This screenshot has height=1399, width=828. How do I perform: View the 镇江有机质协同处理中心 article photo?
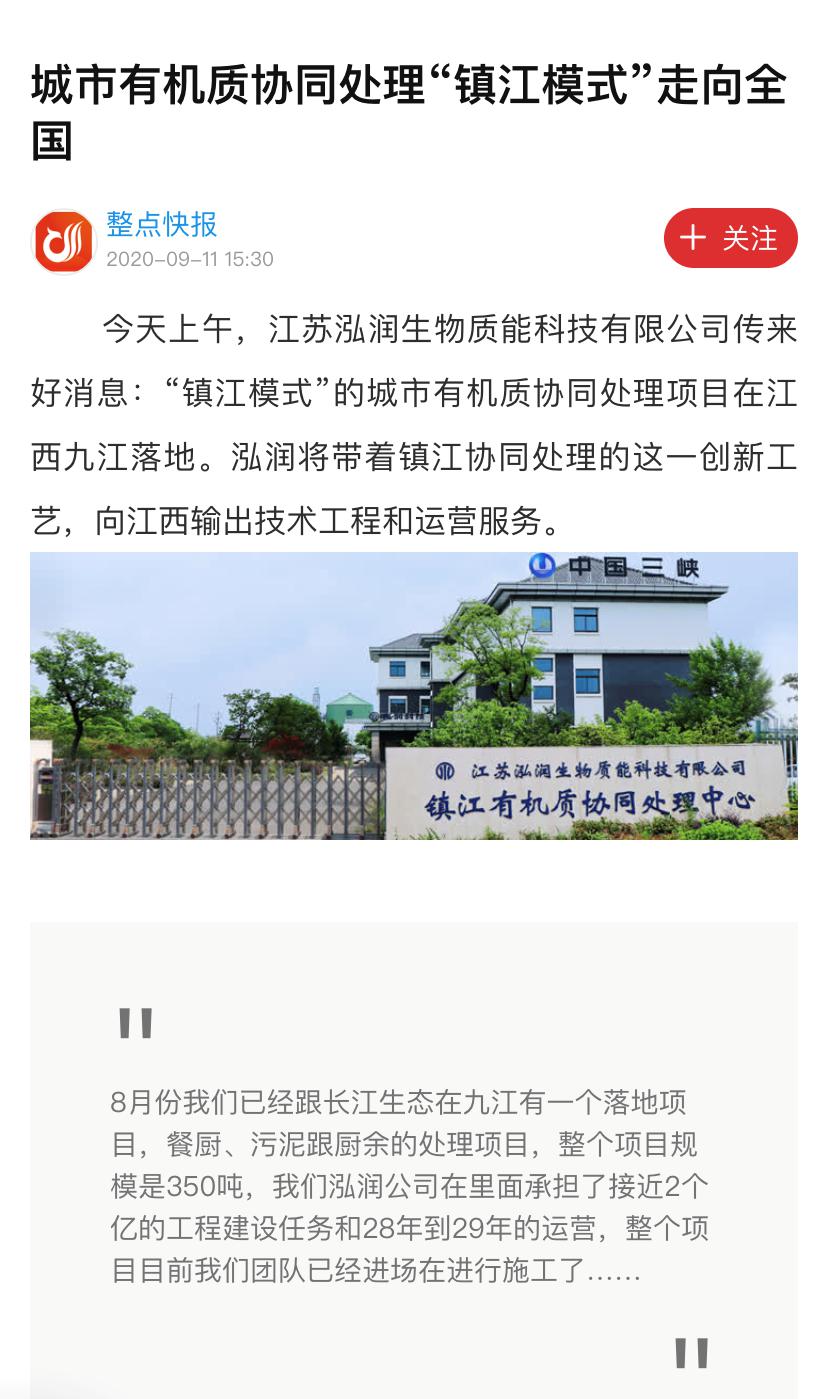point(414,695)
